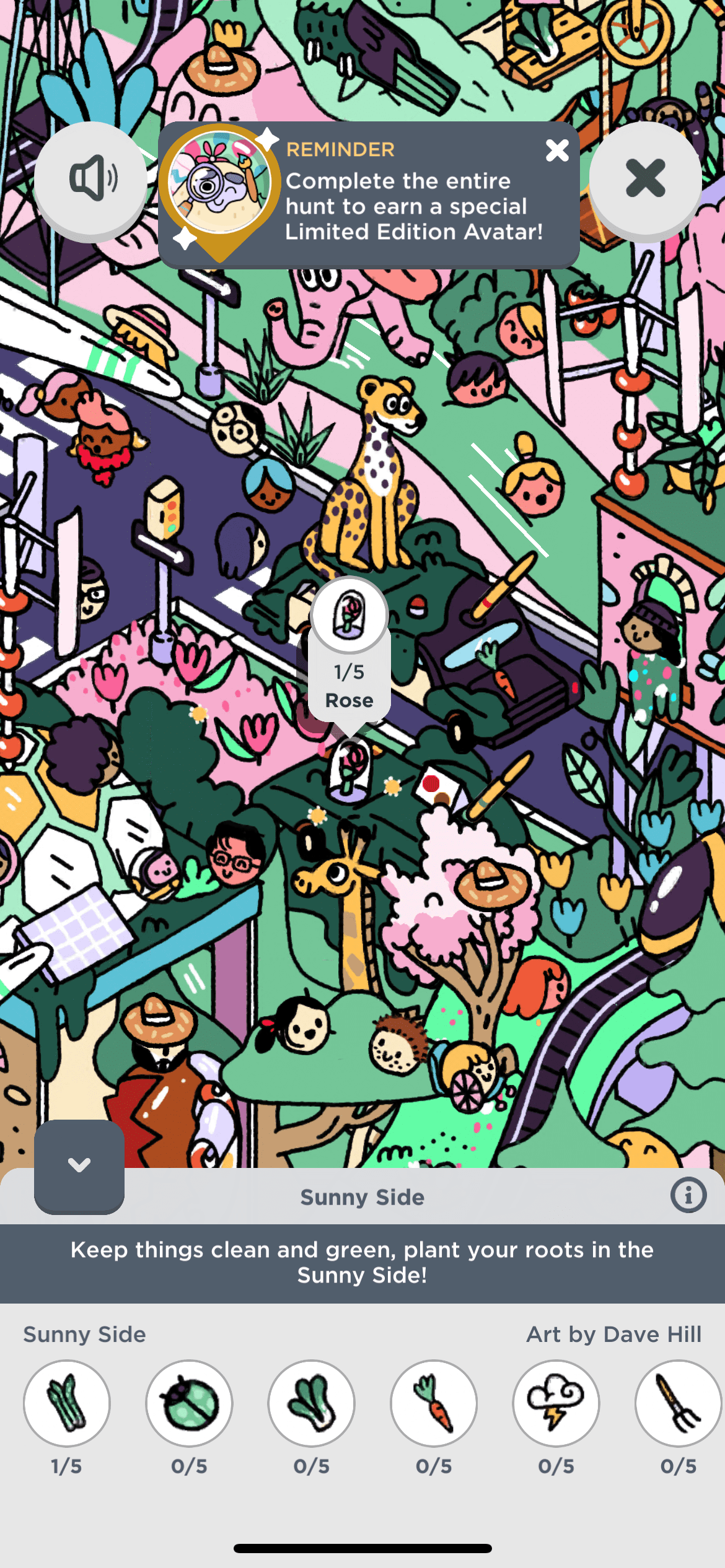Select the ladybug item tracker

(x=189, y=1403)
